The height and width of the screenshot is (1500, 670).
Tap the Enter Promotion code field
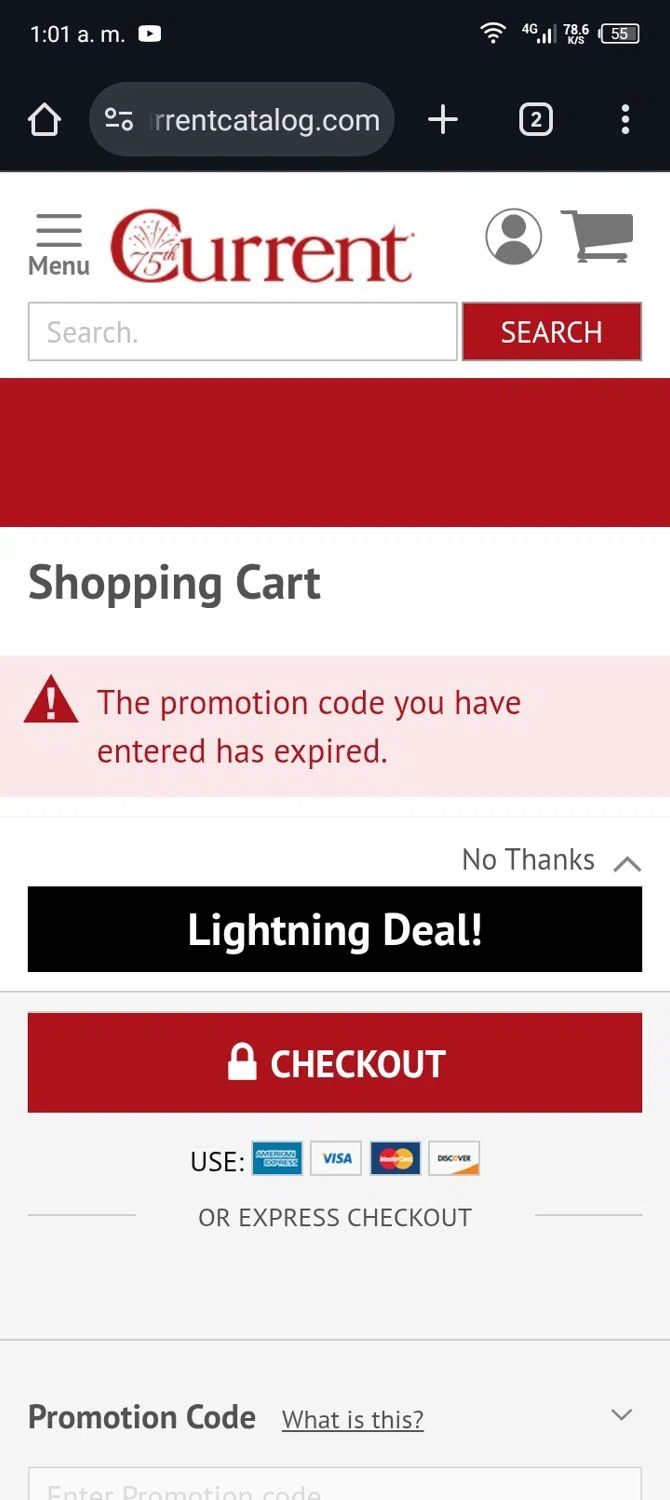[335, 1485]
